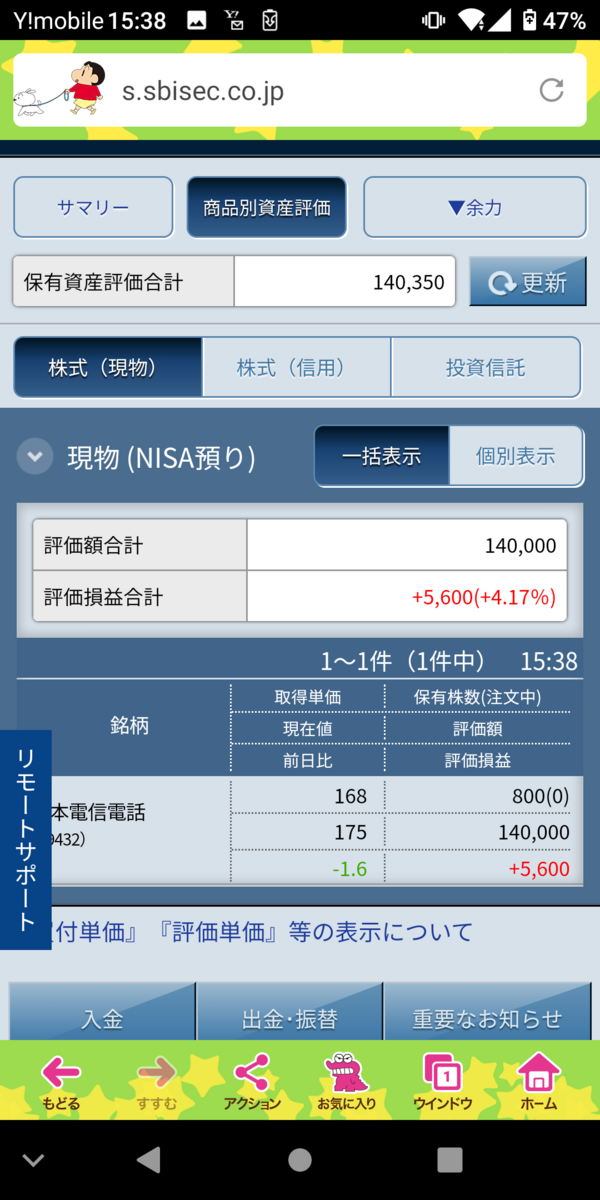The image size is (600, 1200).
Task: Tap the 更新 refresh button
Action: pos(527,283)
